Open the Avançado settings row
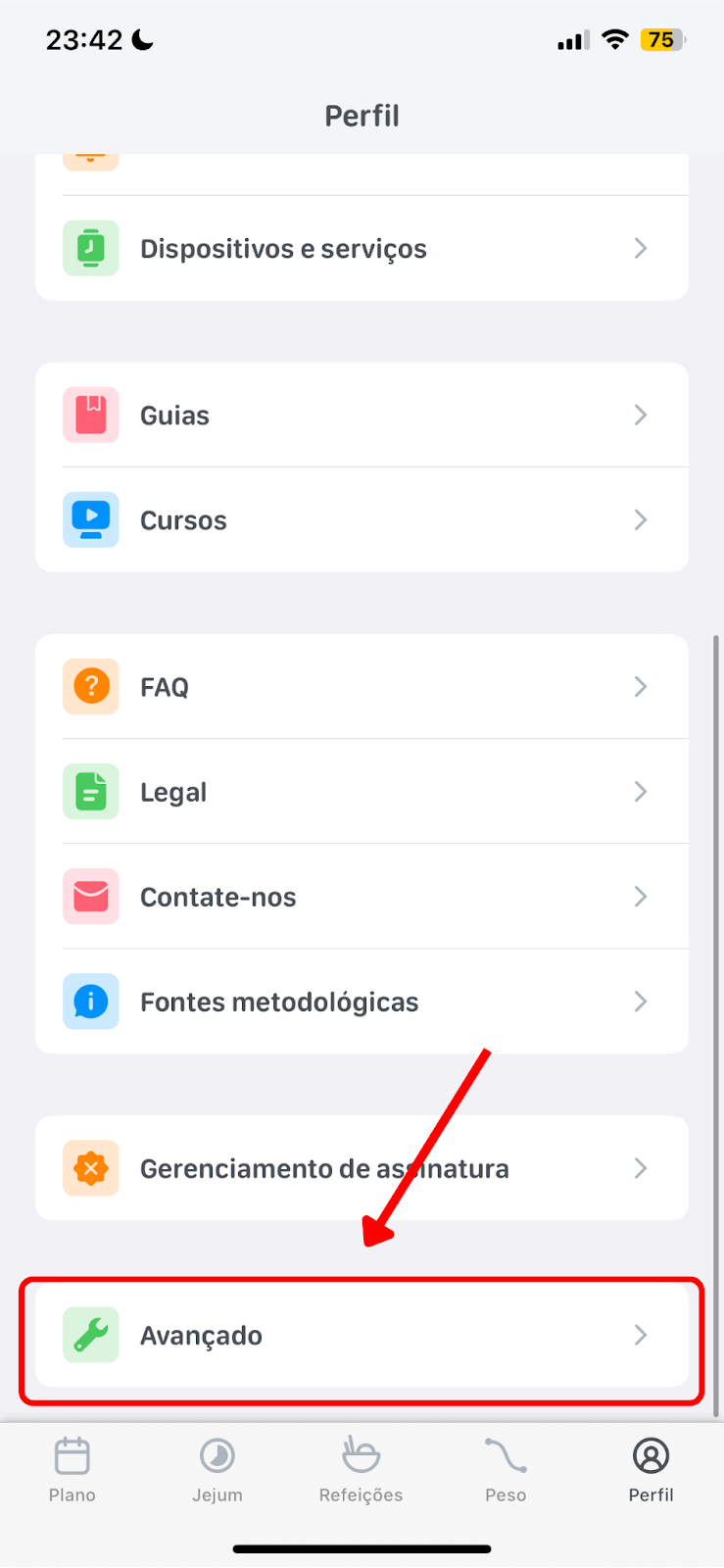This screenshot has height=1568, width=724. pos(362,1335)
